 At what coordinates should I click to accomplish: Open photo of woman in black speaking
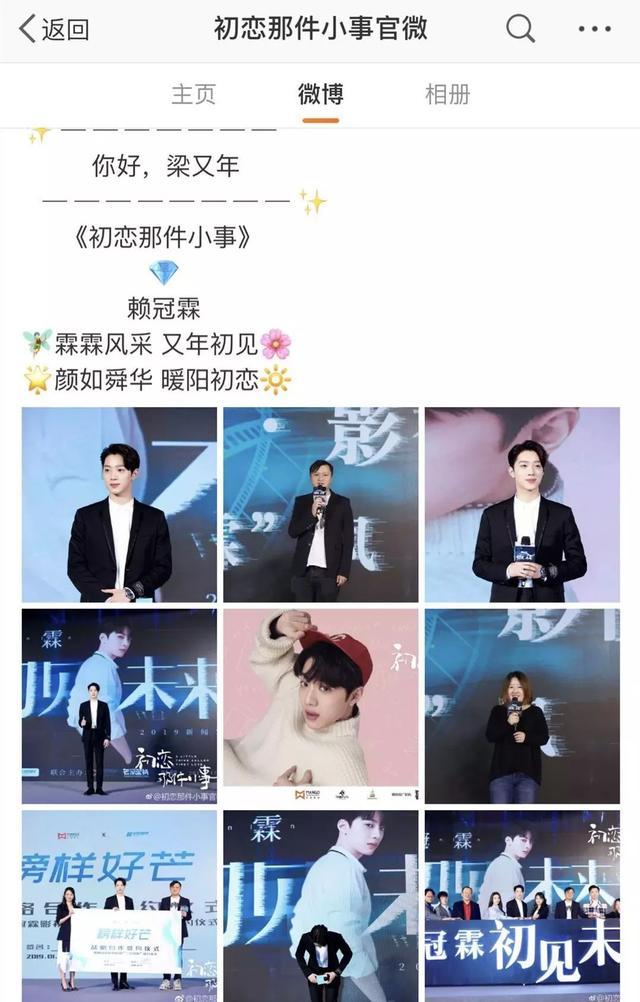pos(522,706)
